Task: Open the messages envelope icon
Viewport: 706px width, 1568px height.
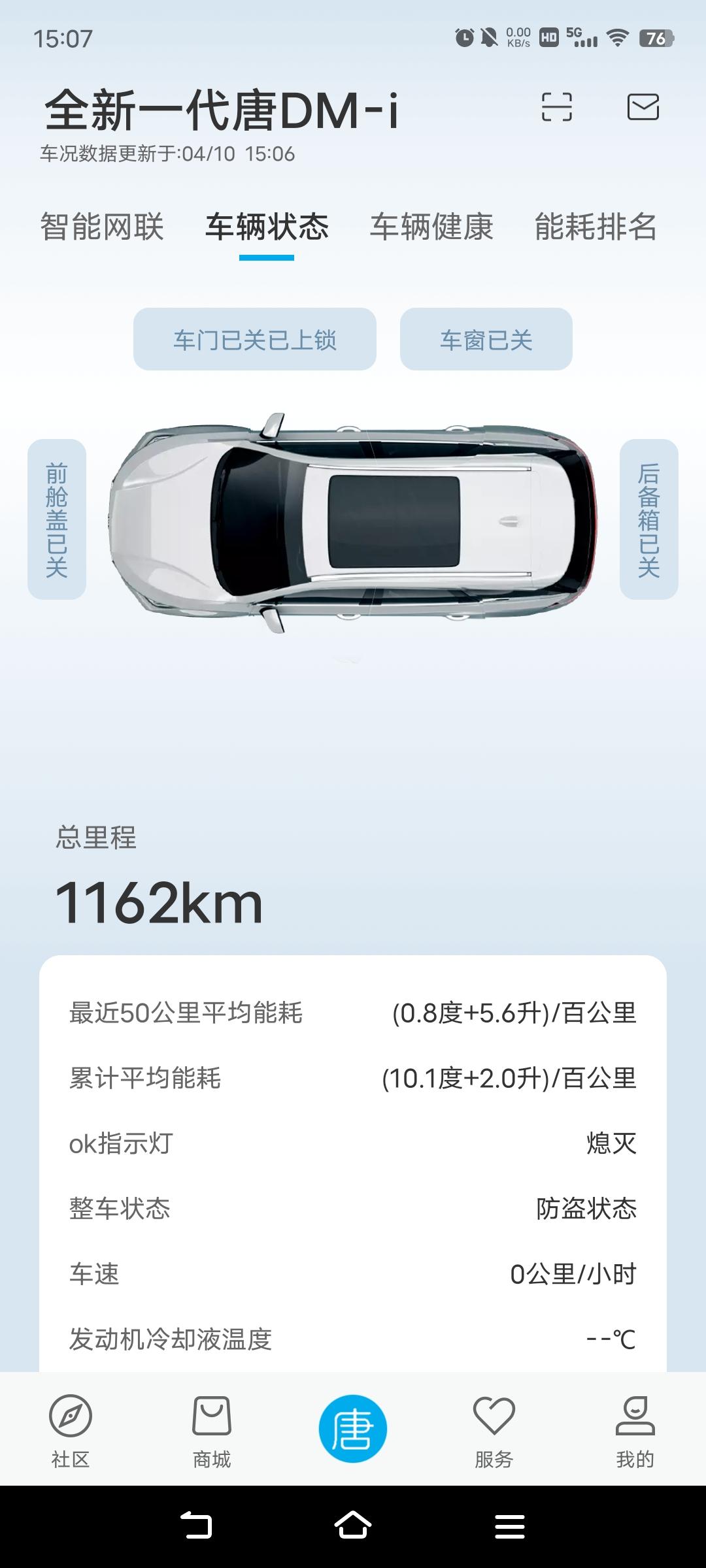Action: 643,107
